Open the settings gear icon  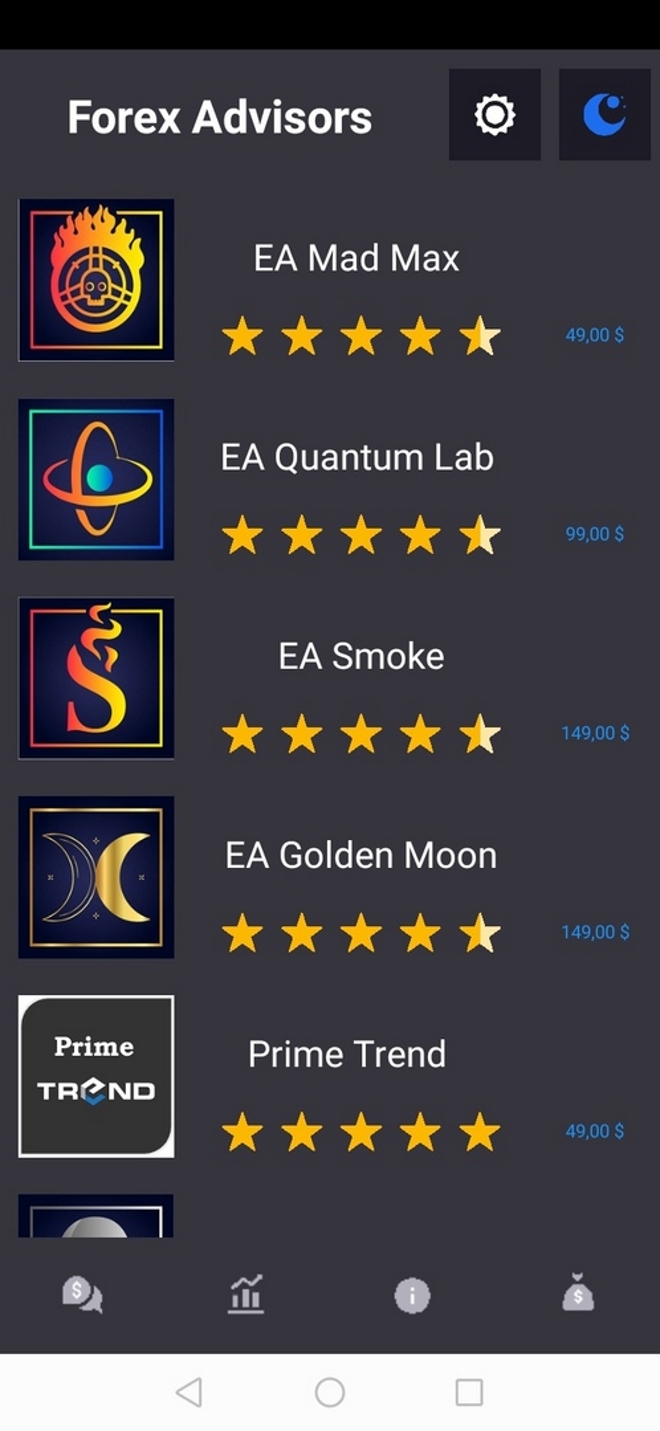494,115
